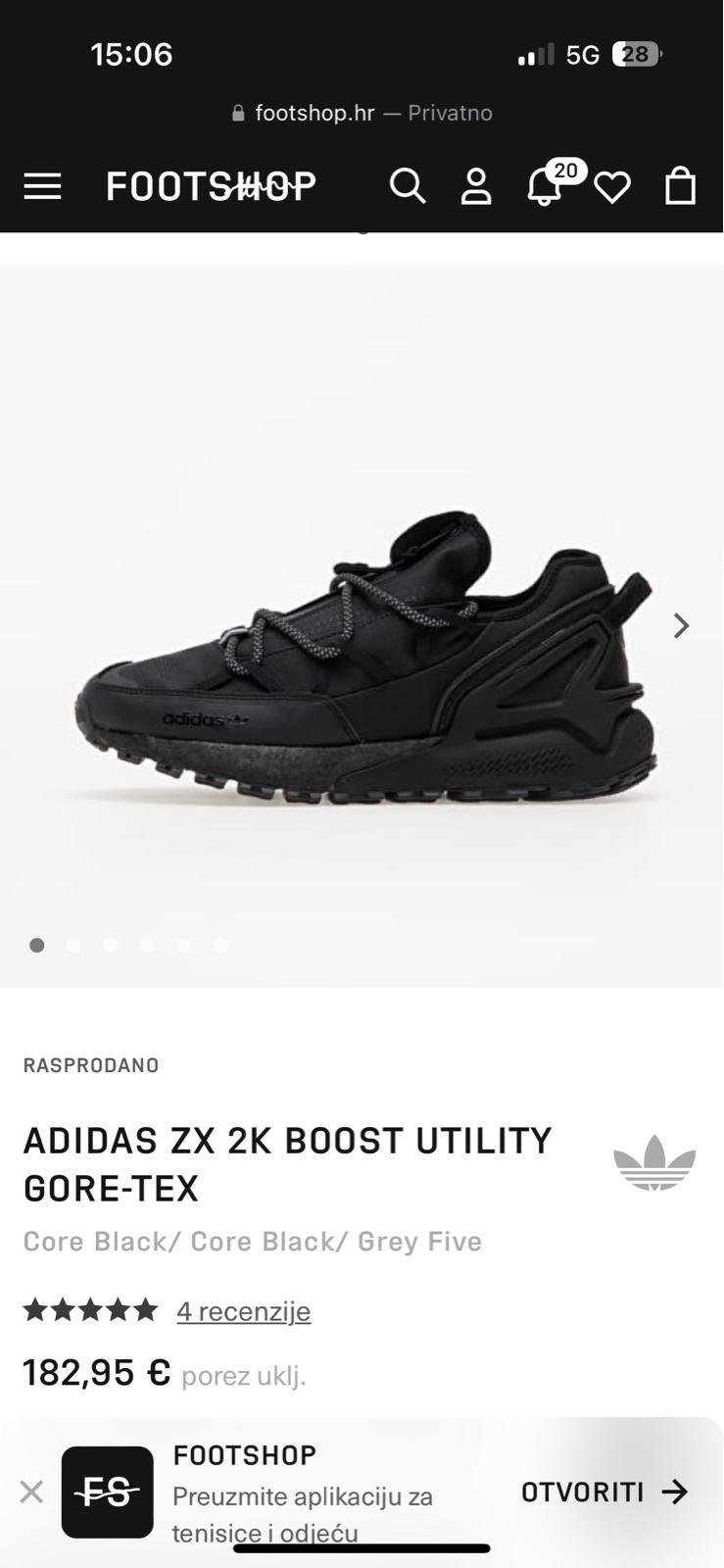Tap the footshop.hr address bar
The image size is (724, 1568).
pos(362,113)
